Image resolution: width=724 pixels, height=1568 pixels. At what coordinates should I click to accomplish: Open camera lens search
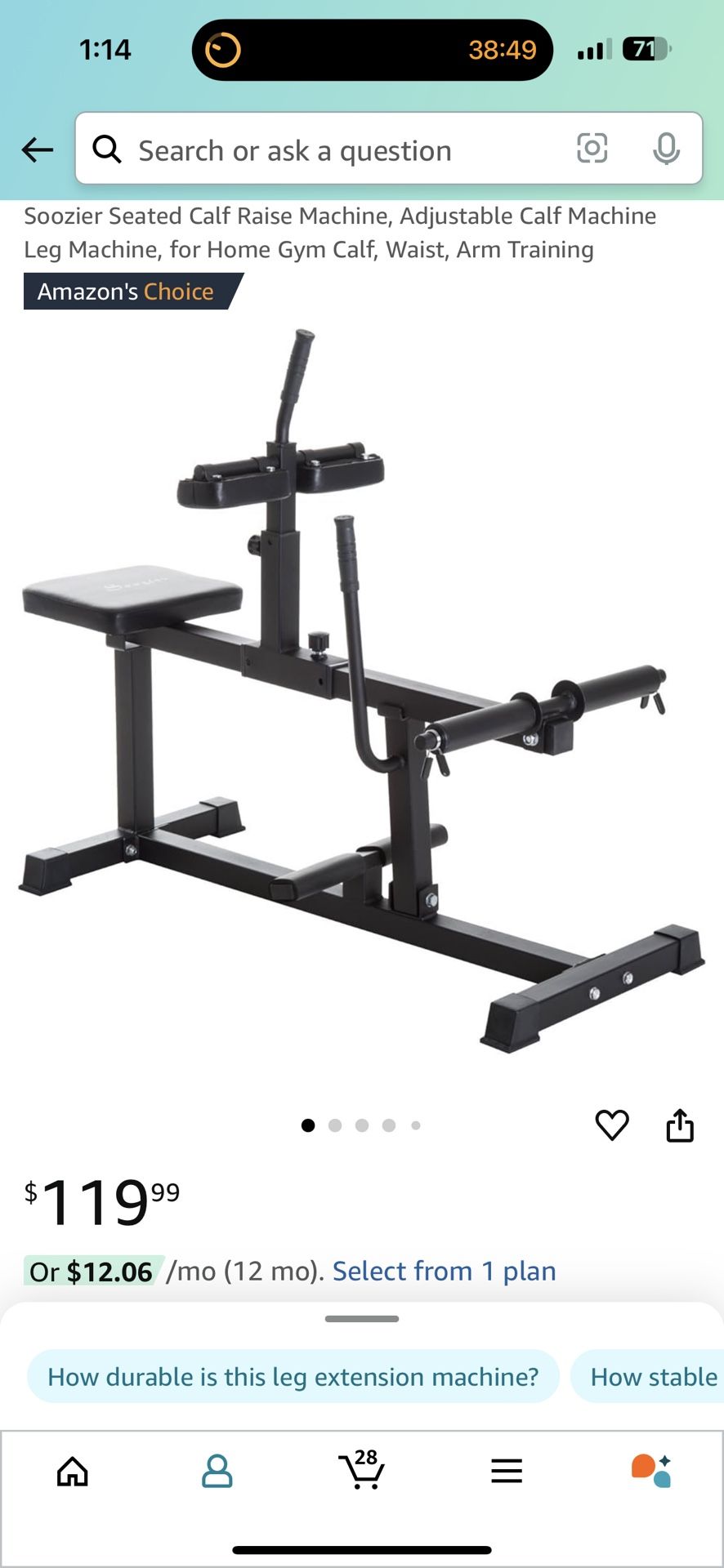click(x=592, y=149)
